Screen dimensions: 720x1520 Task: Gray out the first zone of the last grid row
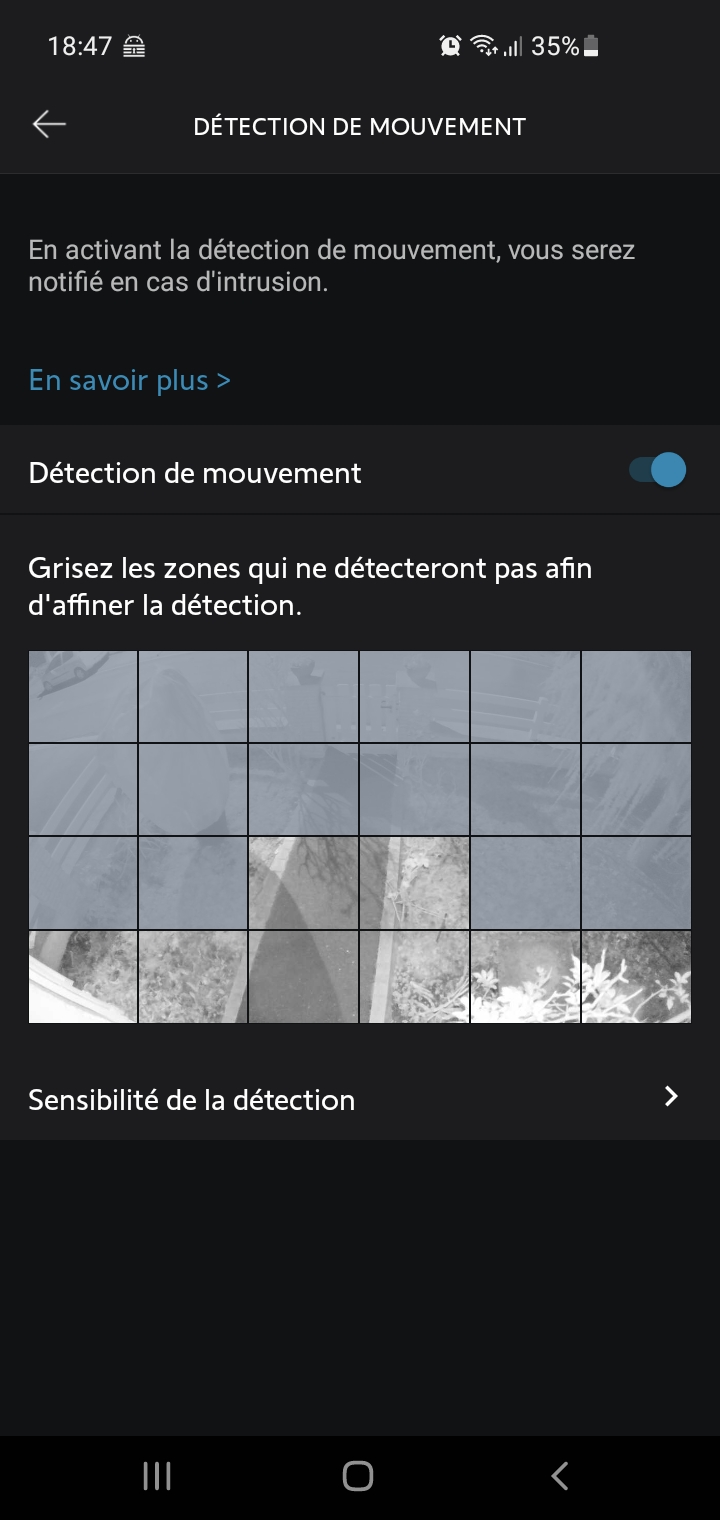pos(83,976)
